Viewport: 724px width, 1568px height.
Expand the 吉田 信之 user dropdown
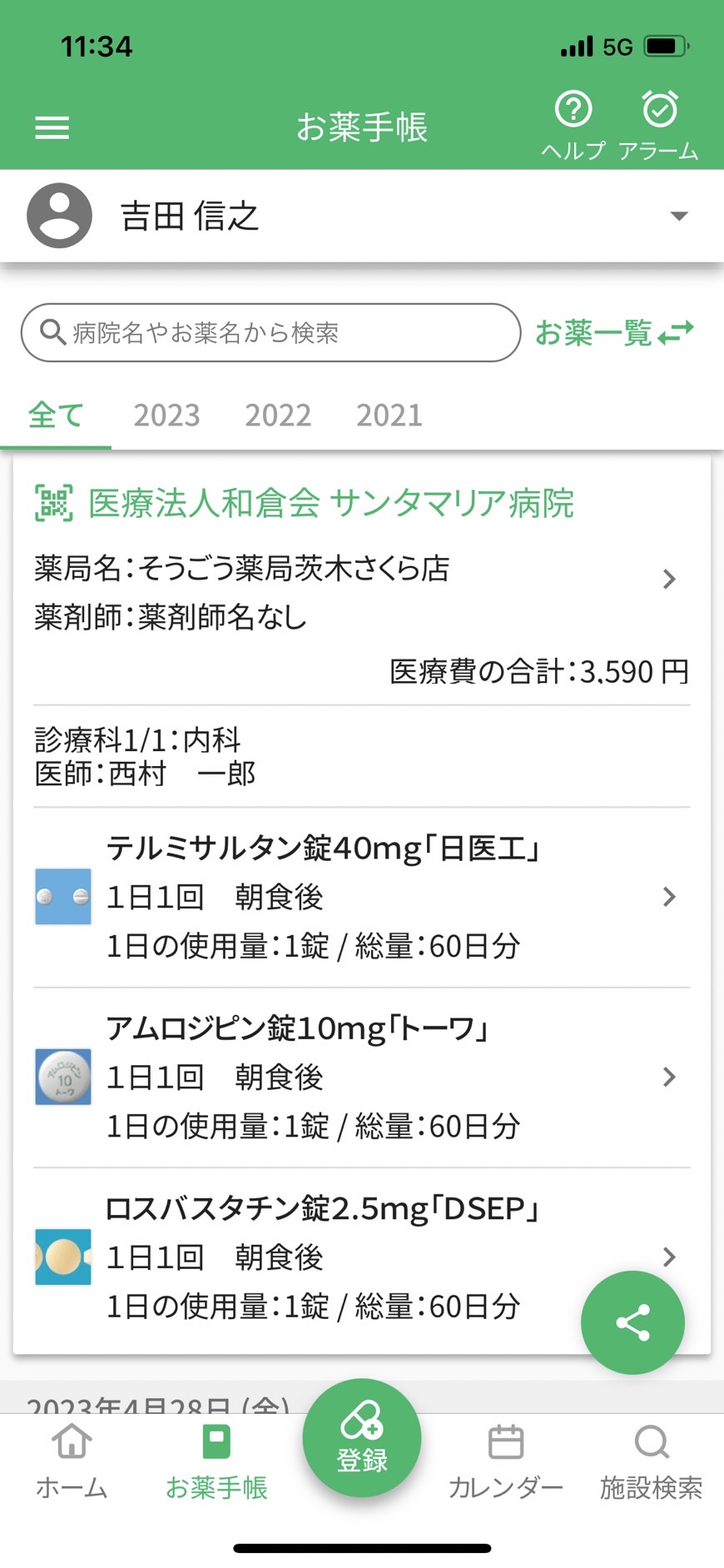(362, 217)
